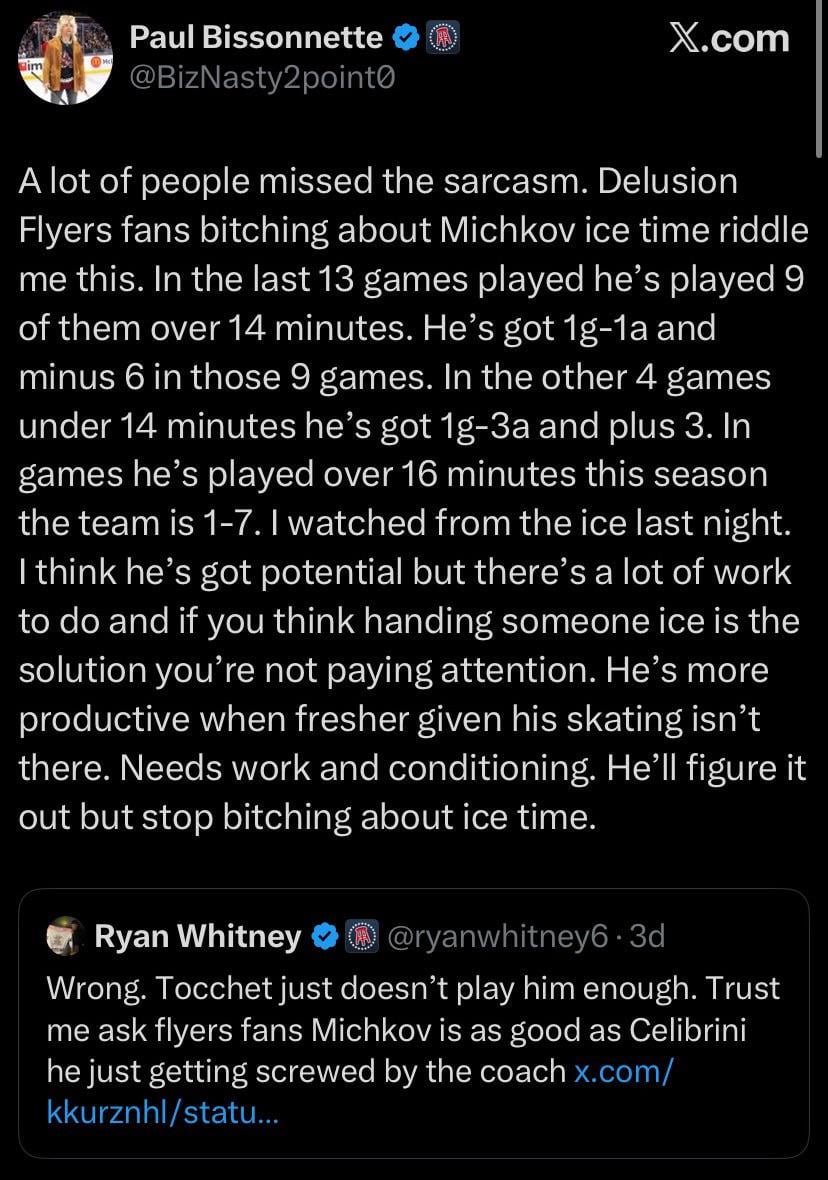Open the @BizNasty2point0 profile handle
This screenshot has height=1180, width=828.
coord(262,78)
